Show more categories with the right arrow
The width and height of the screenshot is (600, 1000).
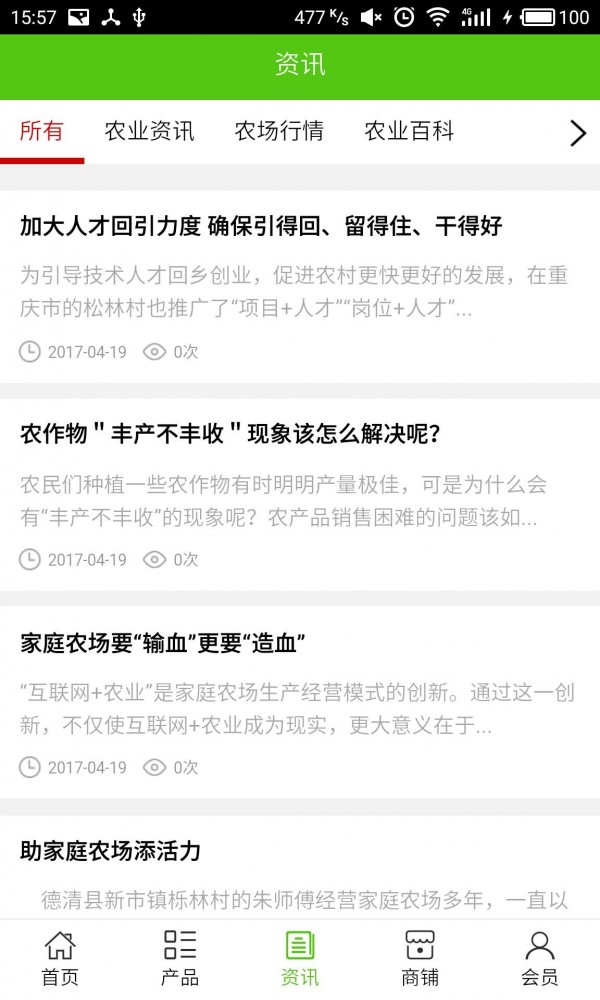(577, 133)
